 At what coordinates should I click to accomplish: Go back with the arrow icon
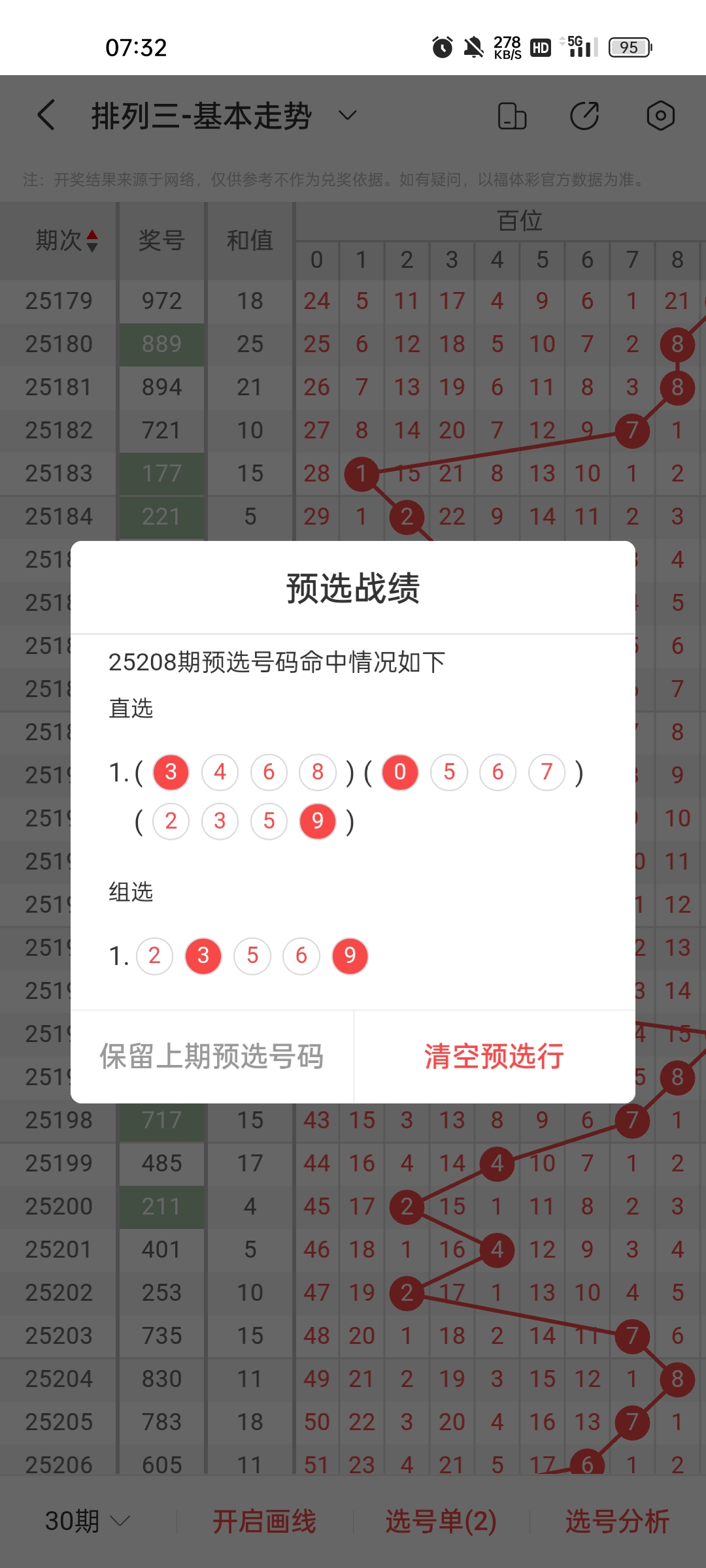click(46, 116)
